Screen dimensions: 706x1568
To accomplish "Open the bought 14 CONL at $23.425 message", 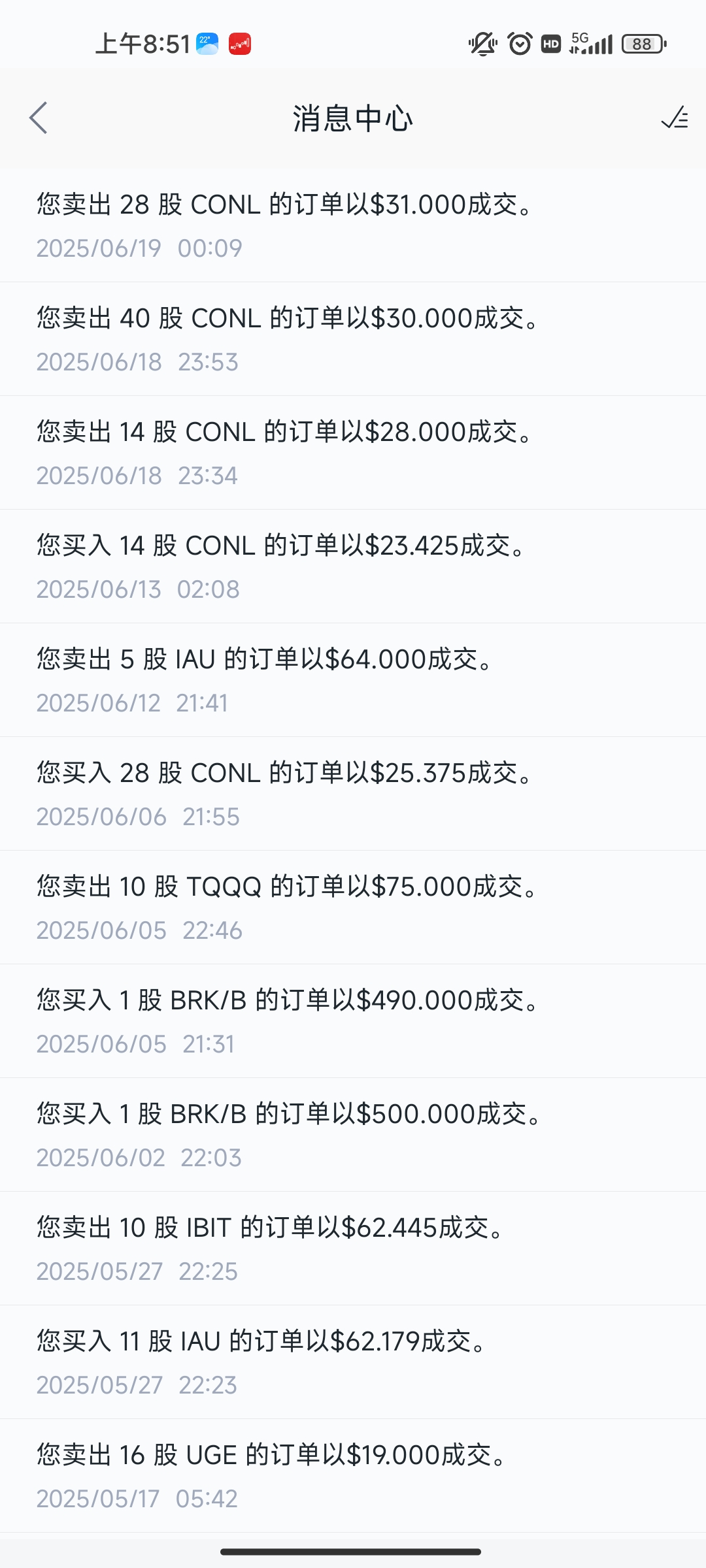I will point(353,566).
